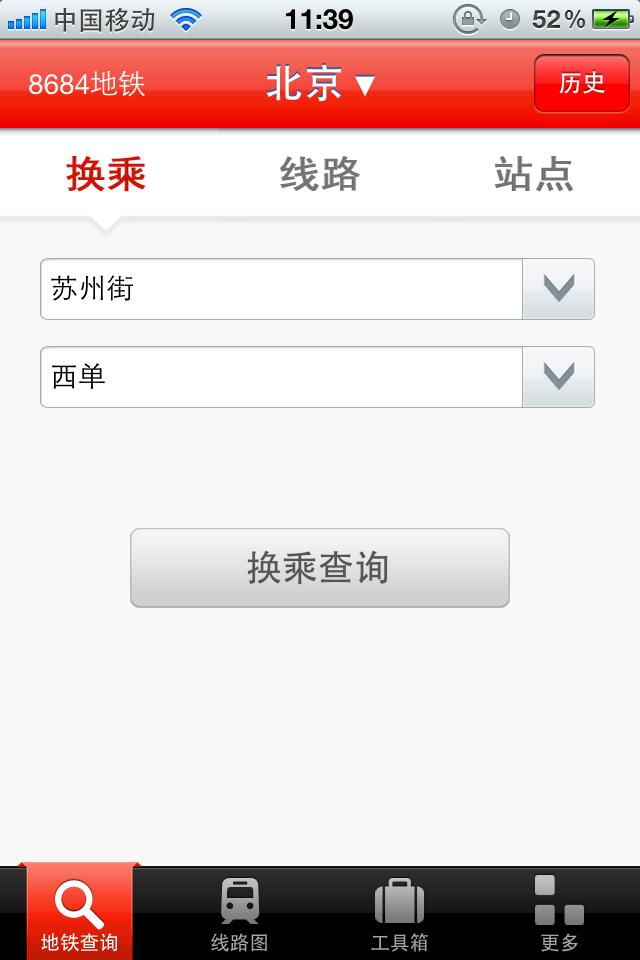Expand the dropdown arrow beside 西单
Screen dimensions: 640x960
(x=558, y=377)
